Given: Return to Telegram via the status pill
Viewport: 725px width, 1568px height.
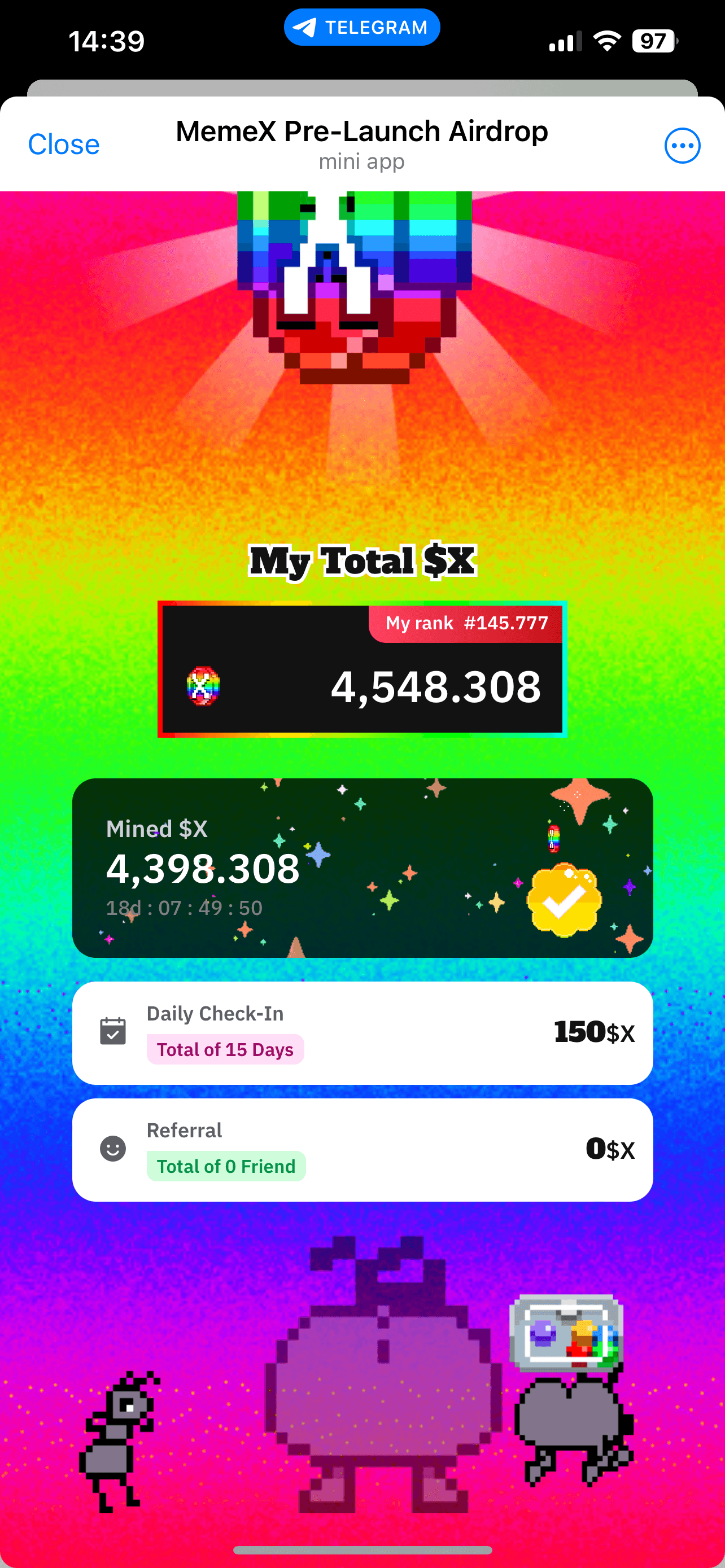Looking at the screenshot, I should 361,28.
